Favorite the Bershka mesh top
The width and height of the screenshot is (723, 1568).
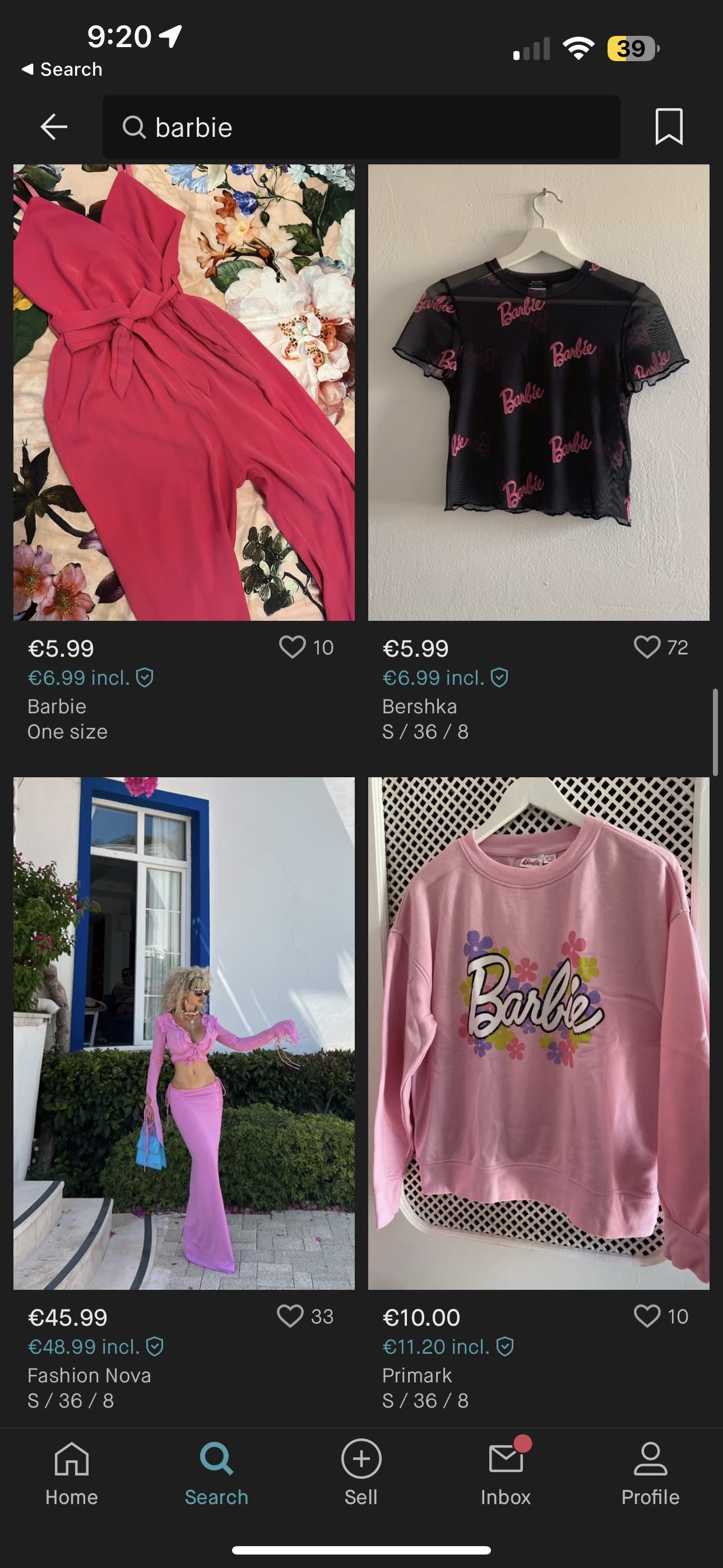[x=646, y=647]
